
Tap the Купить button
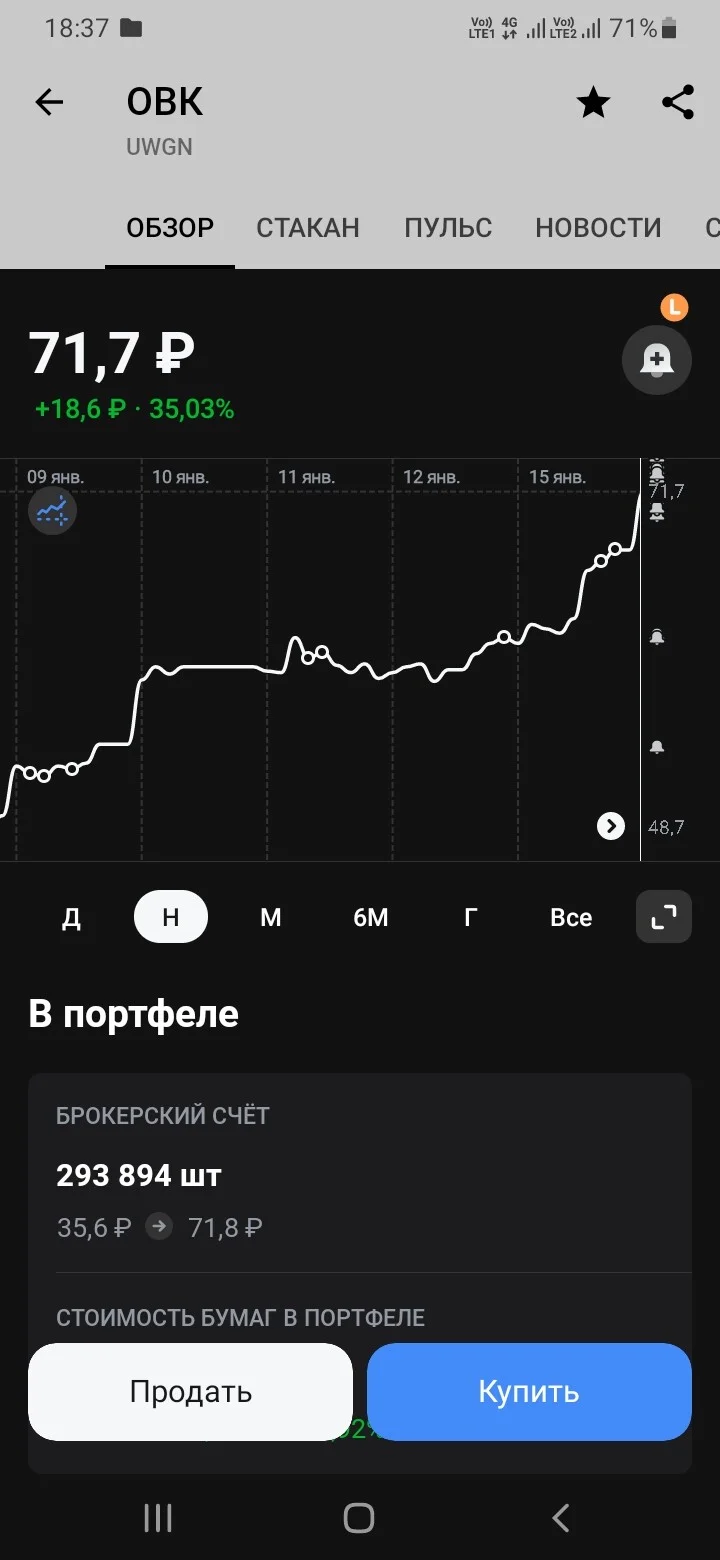529,1392
